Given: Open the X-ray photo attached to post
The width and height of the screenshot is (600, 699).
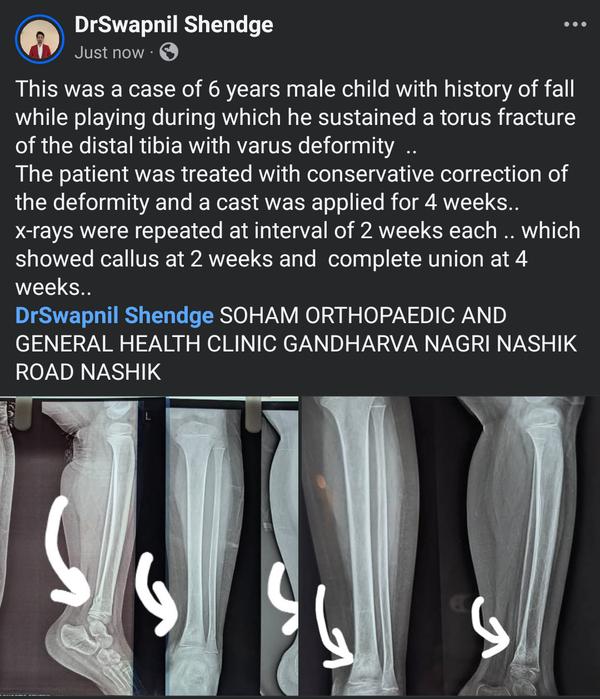Looking at the screenshot, I should (300, 545).
